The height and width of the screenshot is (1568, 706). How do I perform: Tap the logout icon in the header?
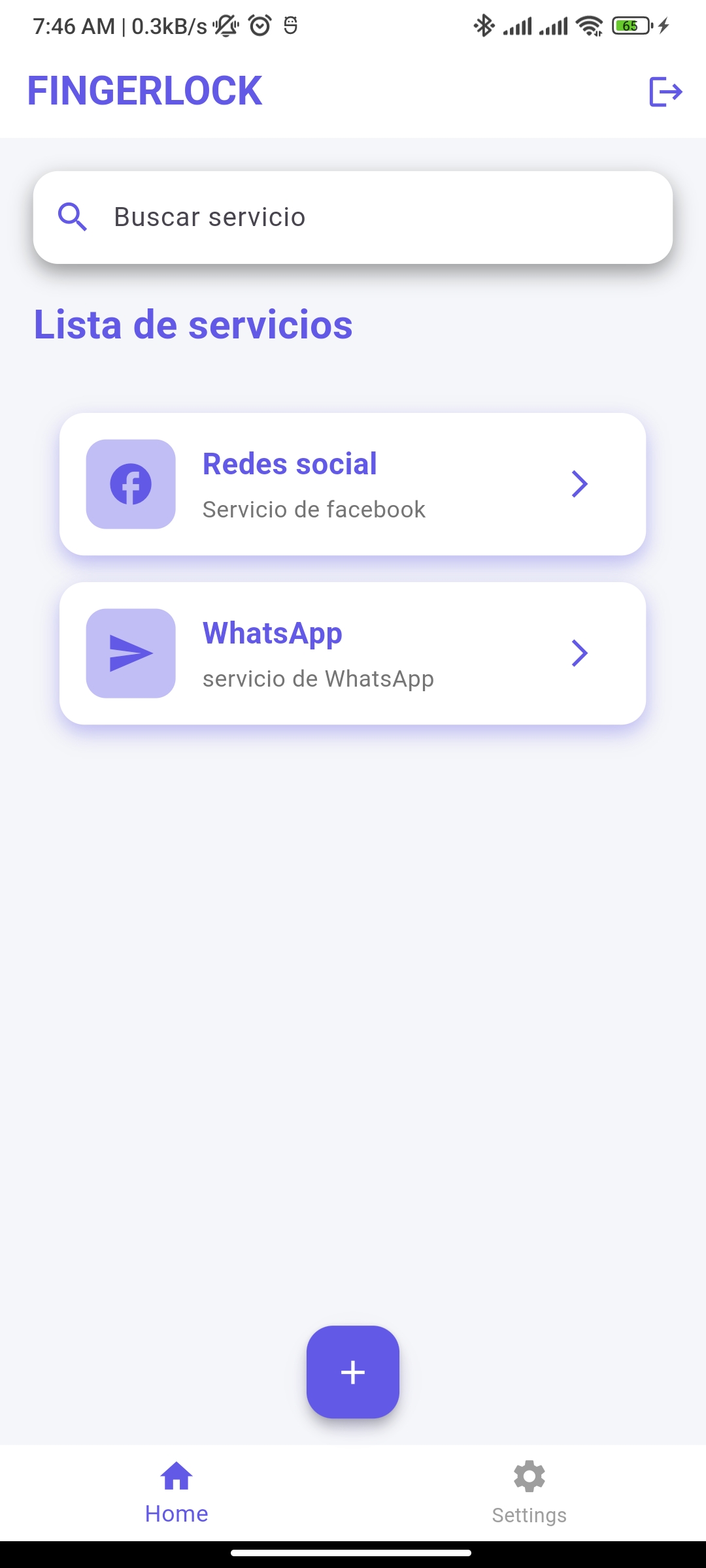665,91
